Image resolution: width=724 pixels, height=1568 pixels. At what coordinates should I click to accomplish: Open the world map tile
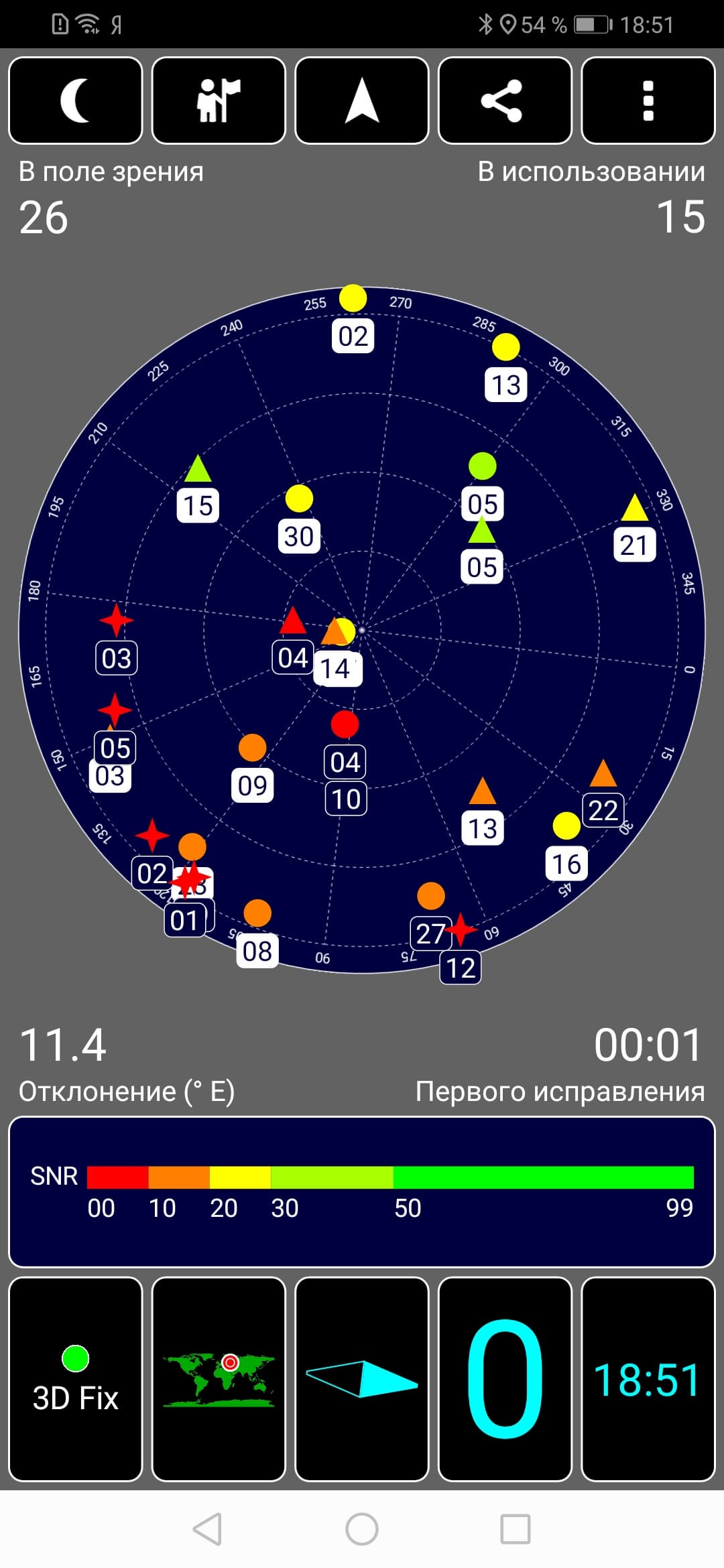coord(219,1379)
